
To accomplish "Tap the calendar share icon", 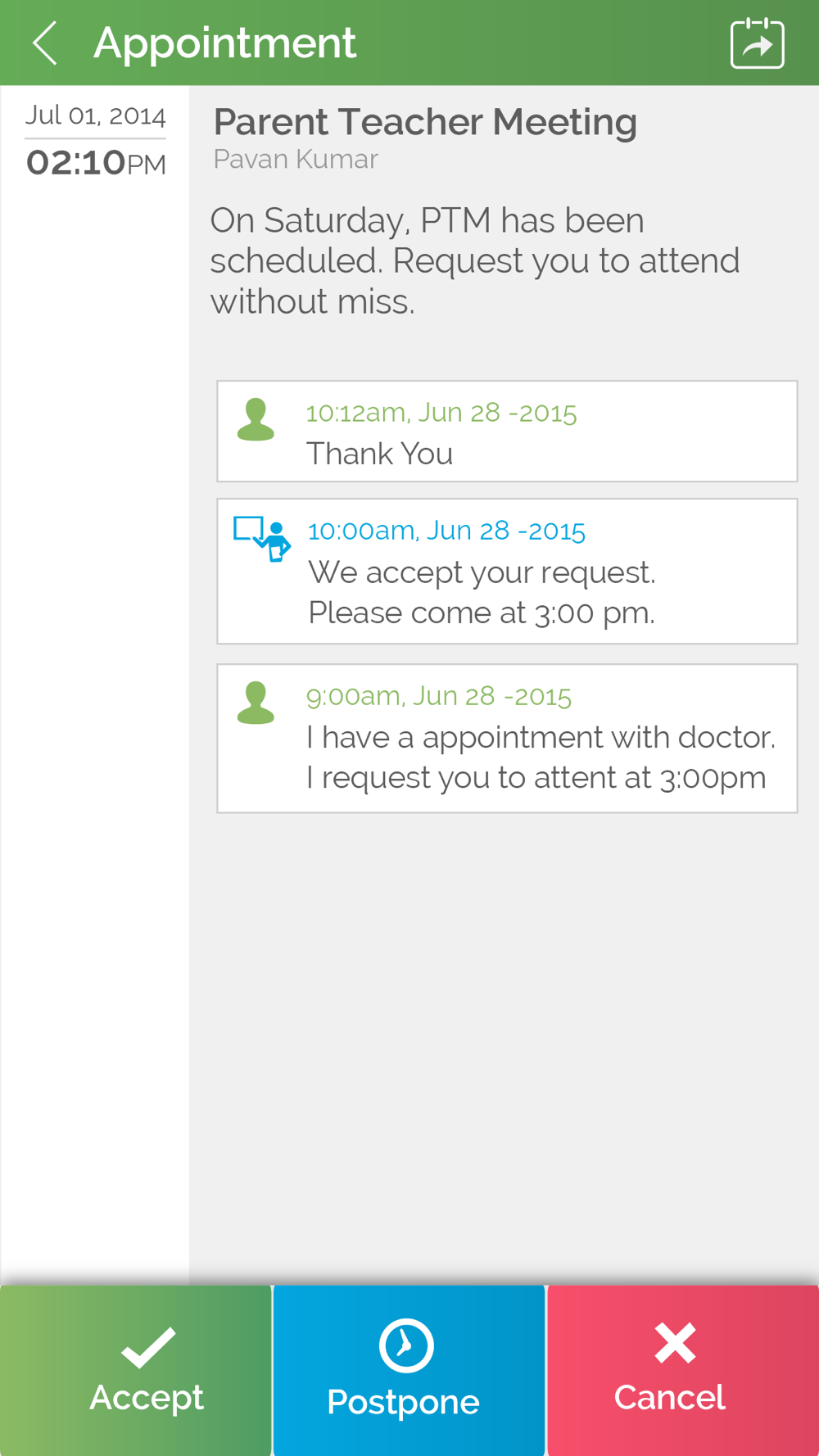I will point(757,43).
